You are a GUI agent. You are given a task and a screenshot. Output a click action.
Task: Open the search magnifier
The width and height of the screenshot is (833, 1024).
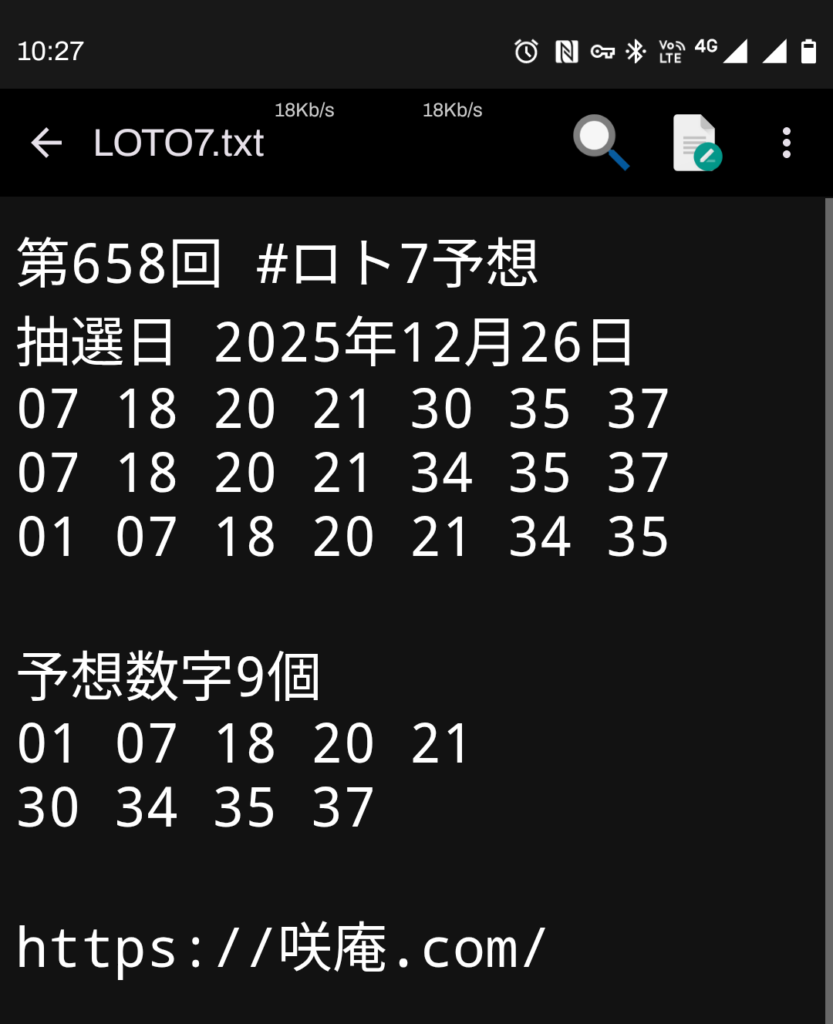click(600, 142)
